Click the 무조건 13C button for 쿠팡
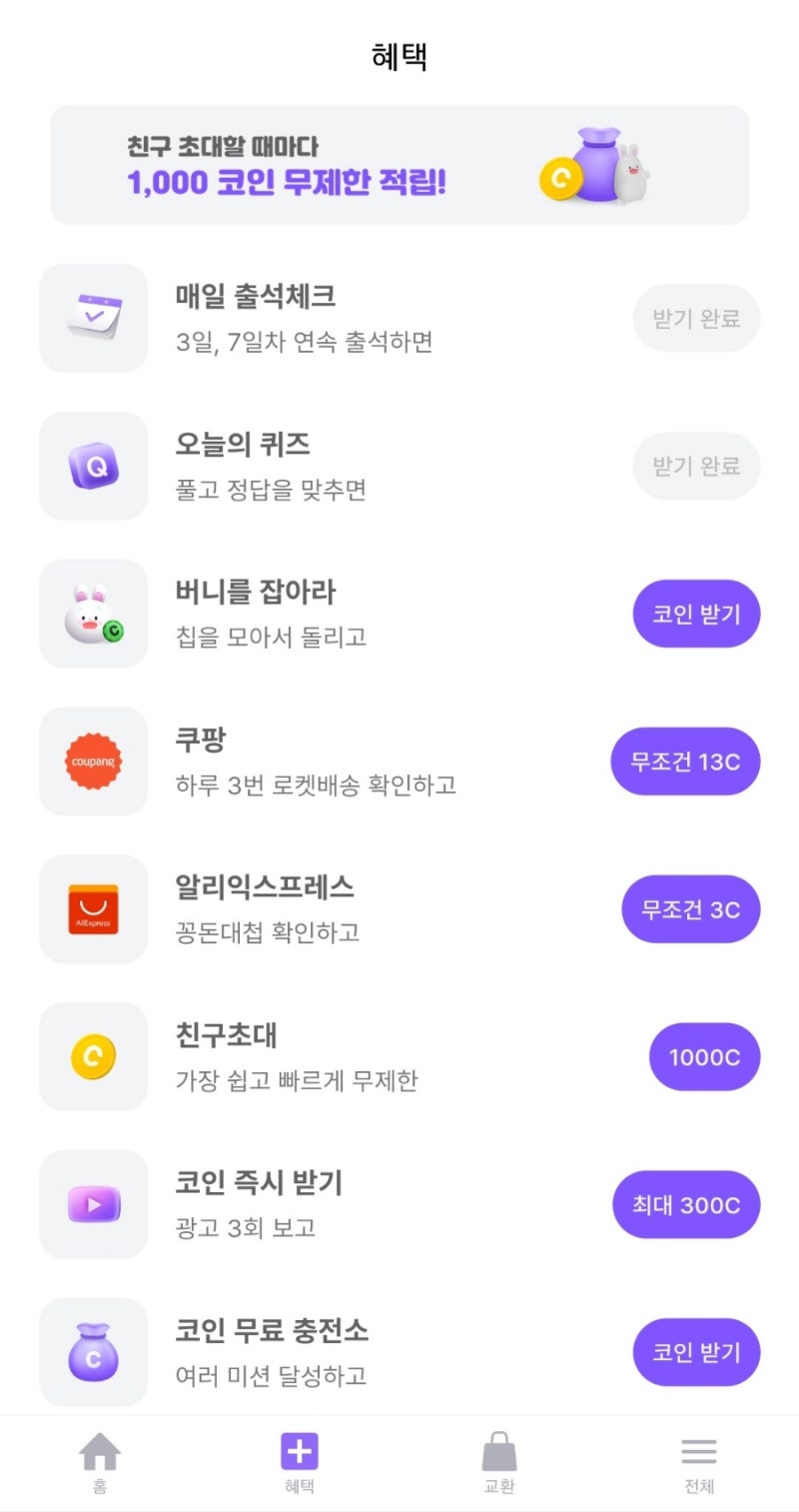The image size is (799, 1512). 686,761
